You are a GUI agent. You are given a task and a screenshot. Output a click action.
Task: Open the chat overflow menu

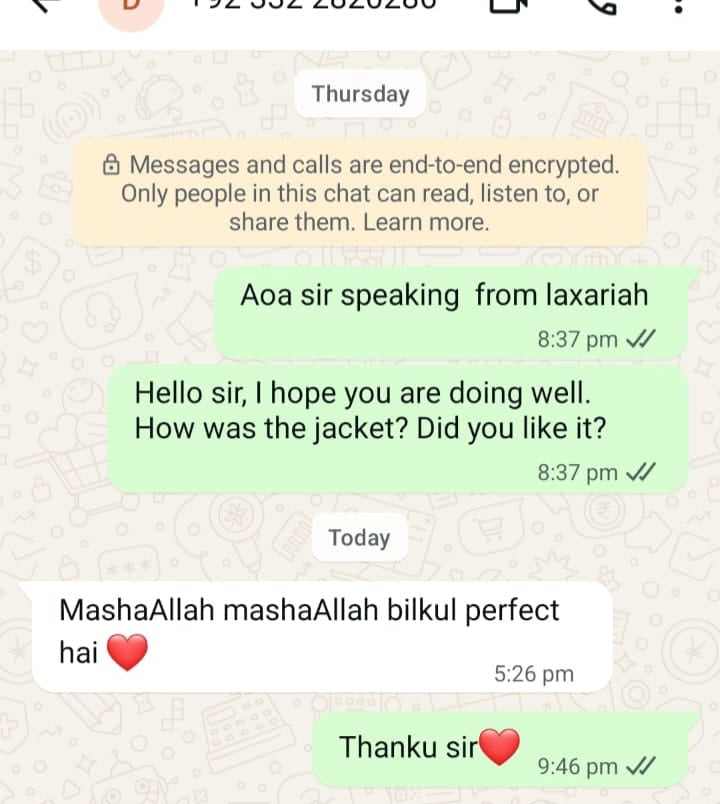[679, 6]
